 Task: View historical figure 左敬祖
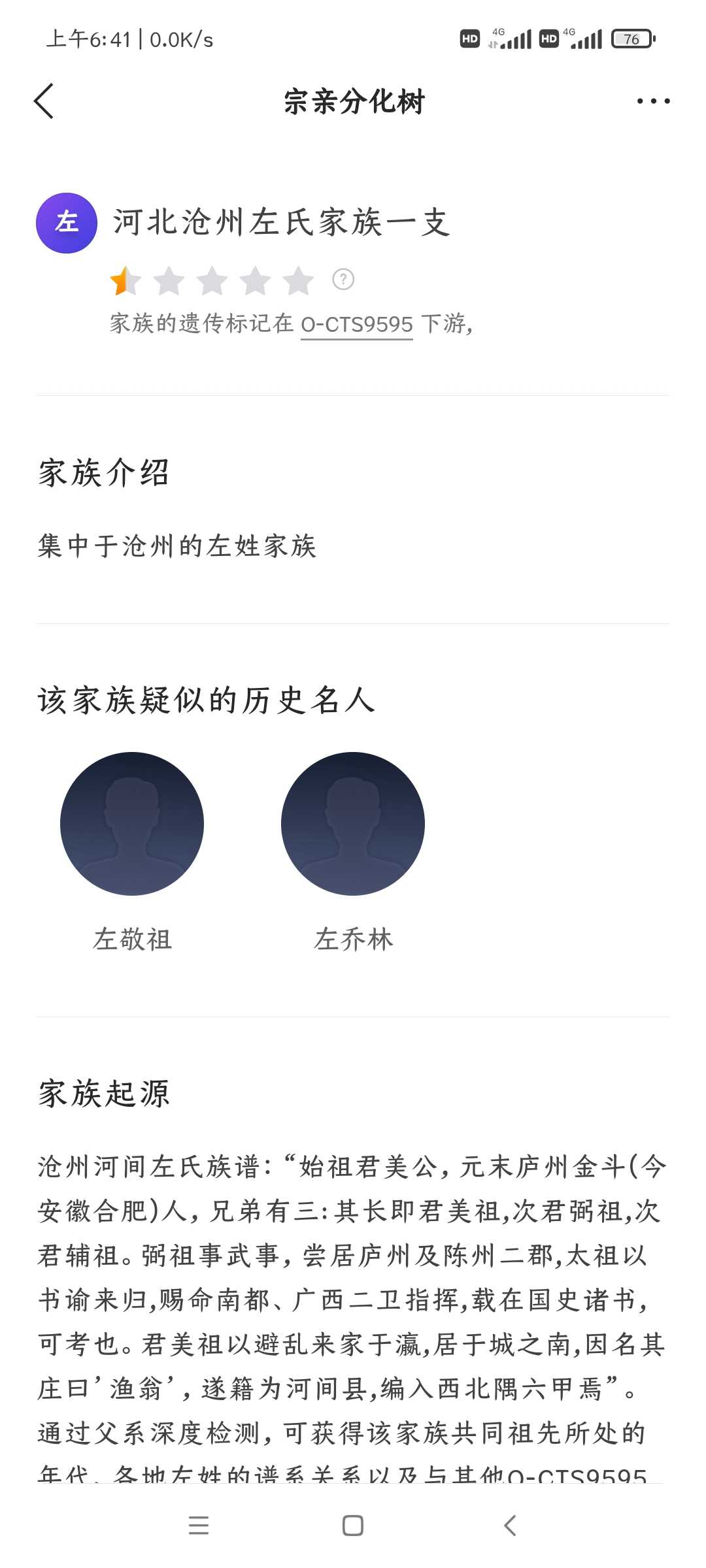[132, 852]
